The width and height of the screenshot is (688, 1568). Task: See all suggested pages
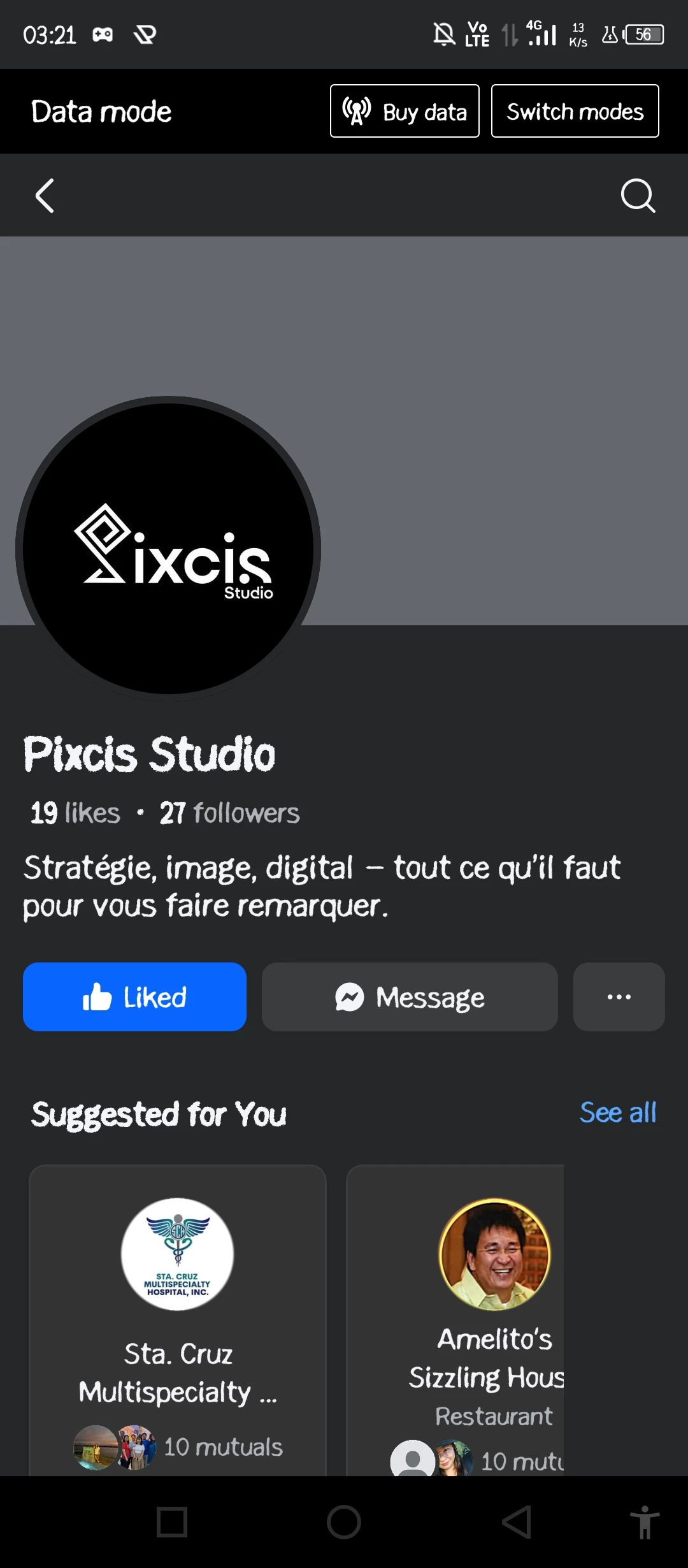[x=617, y=1112]
